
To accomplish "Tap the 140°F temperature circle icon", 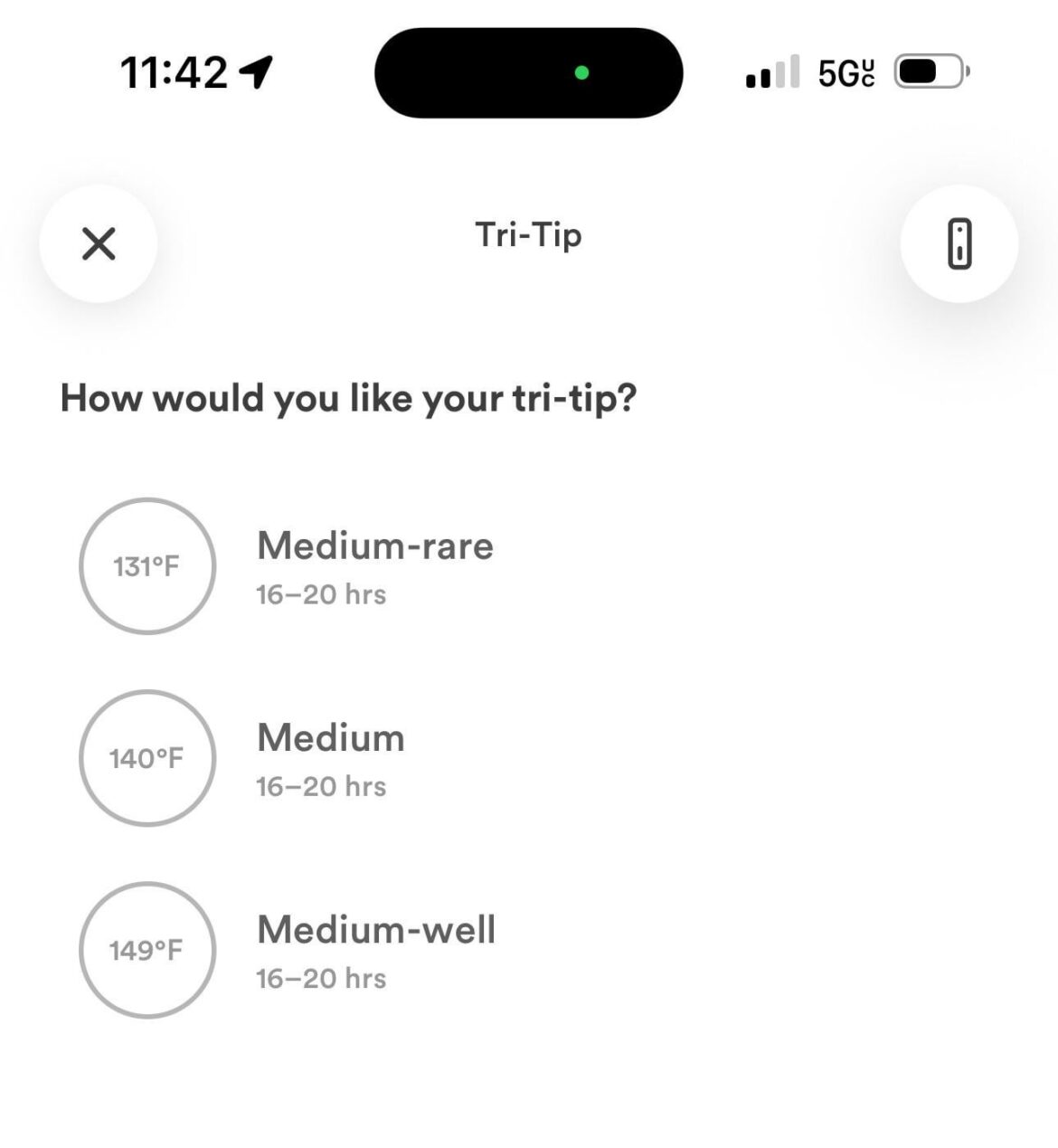I will click(146, 758).
